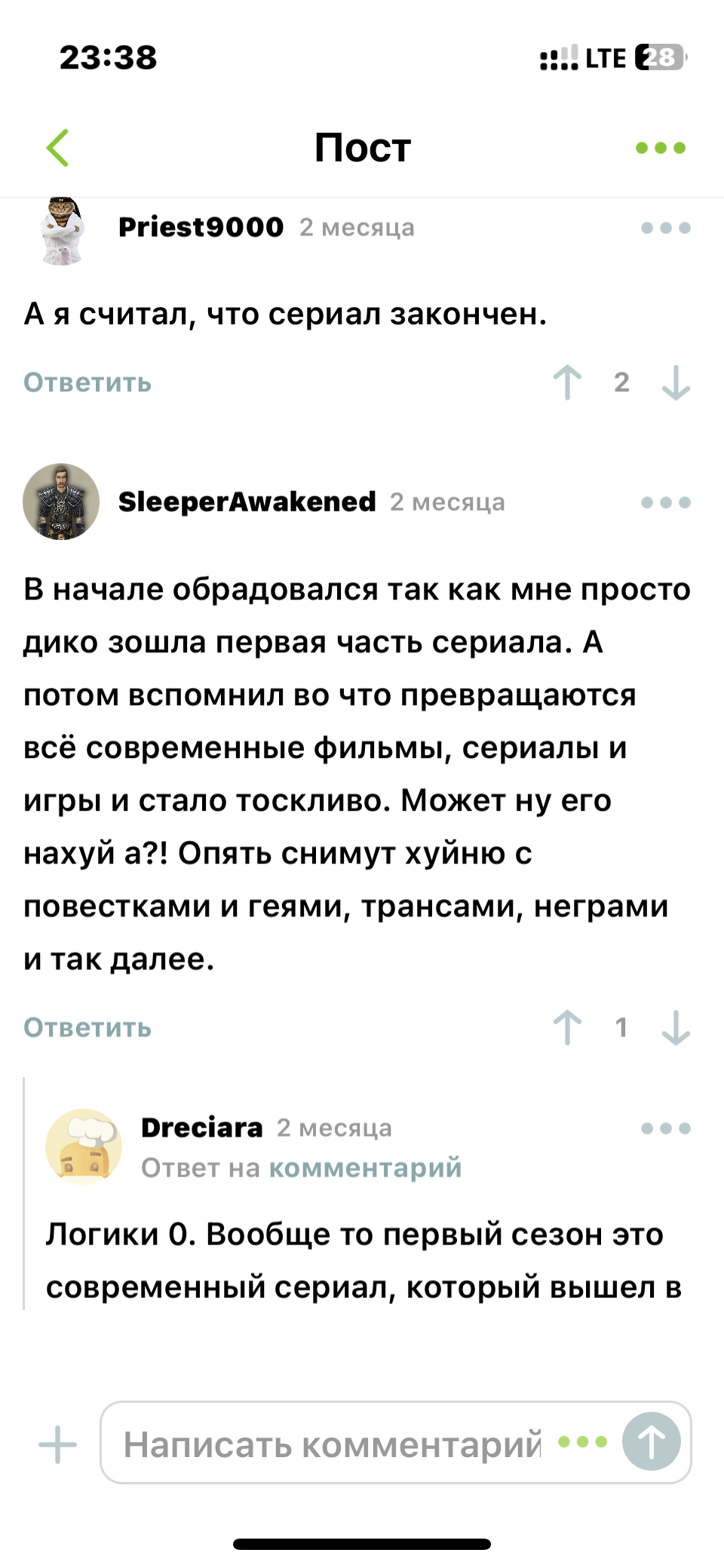Open Dreciara's profile avatar

coord(84,1145)
